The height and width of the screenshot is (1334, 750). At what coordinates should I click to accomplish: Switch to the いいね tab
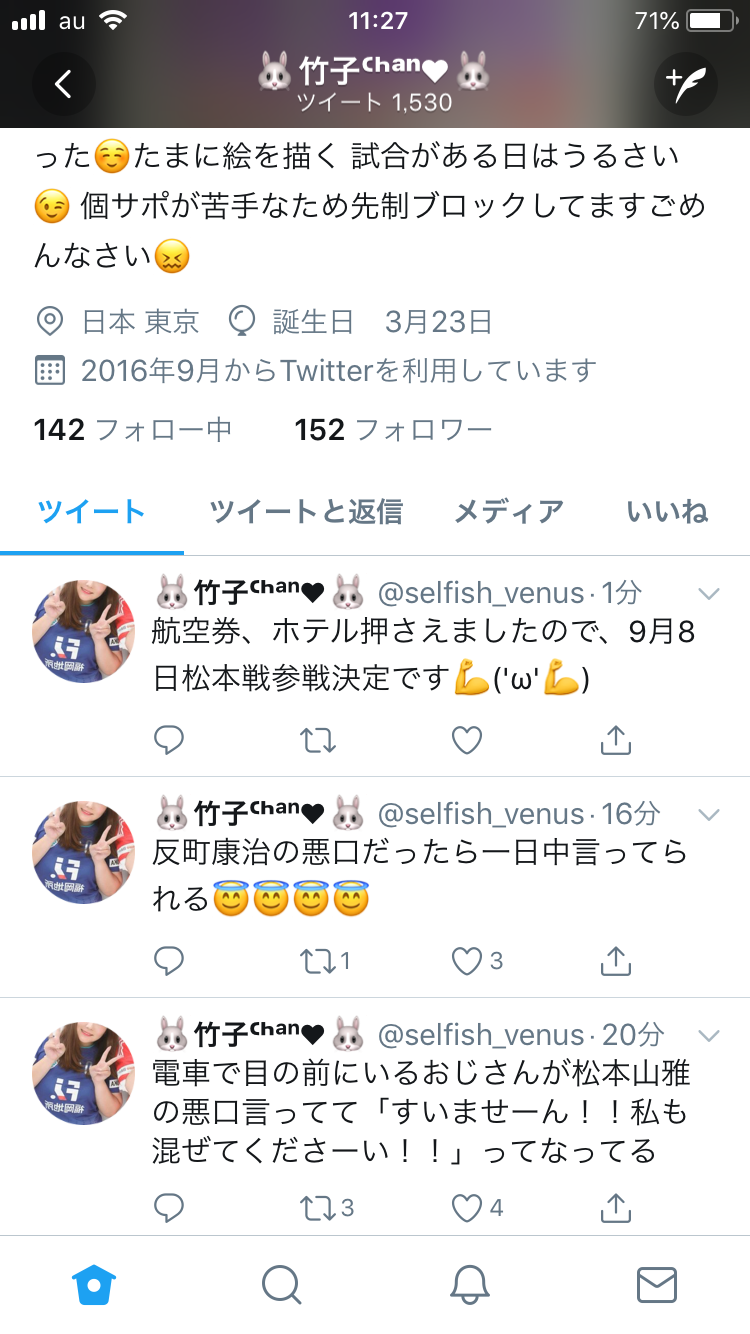click(x=667, y=512)
